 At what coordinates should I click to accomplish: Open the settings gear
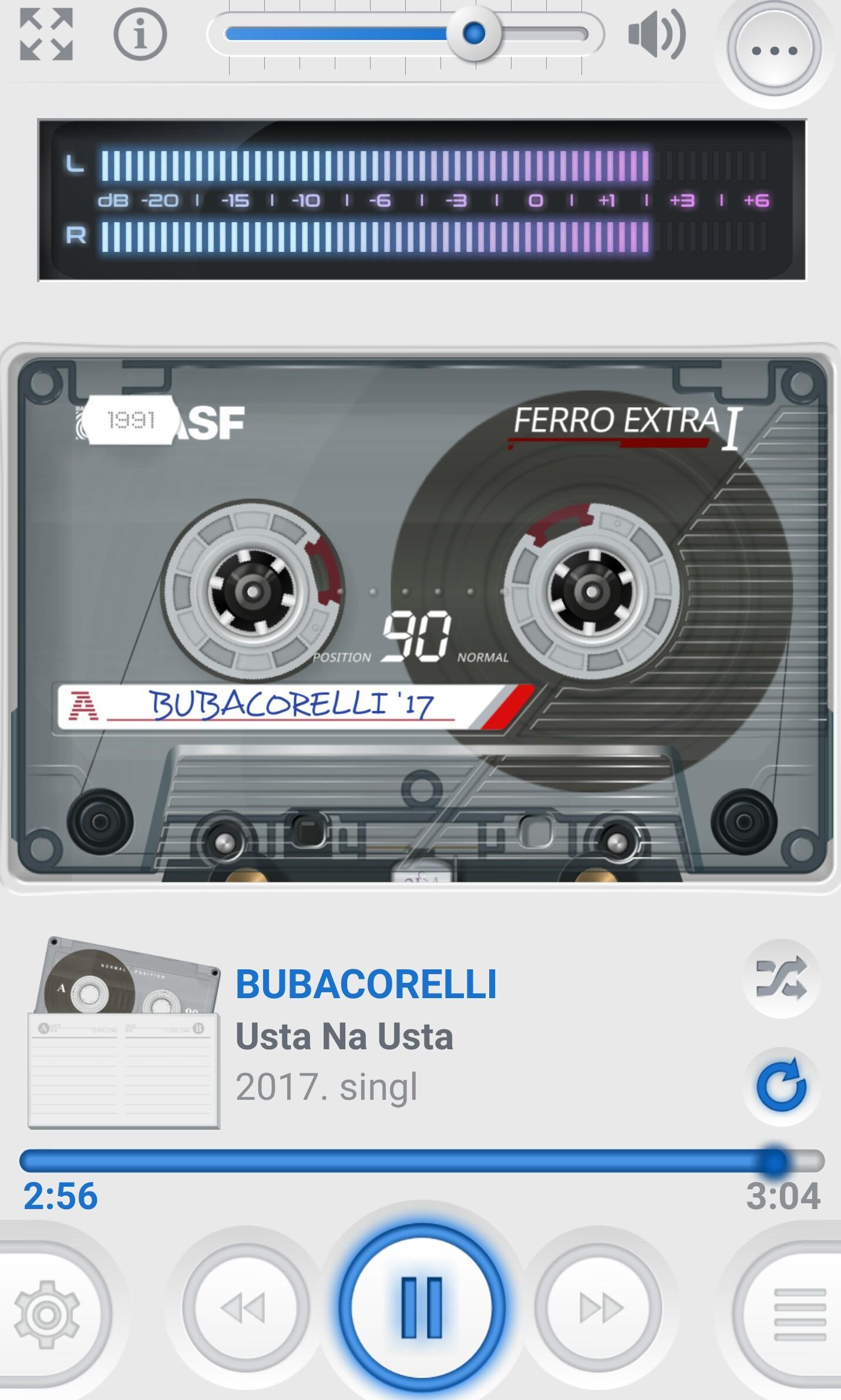[x=47, y=1315]
